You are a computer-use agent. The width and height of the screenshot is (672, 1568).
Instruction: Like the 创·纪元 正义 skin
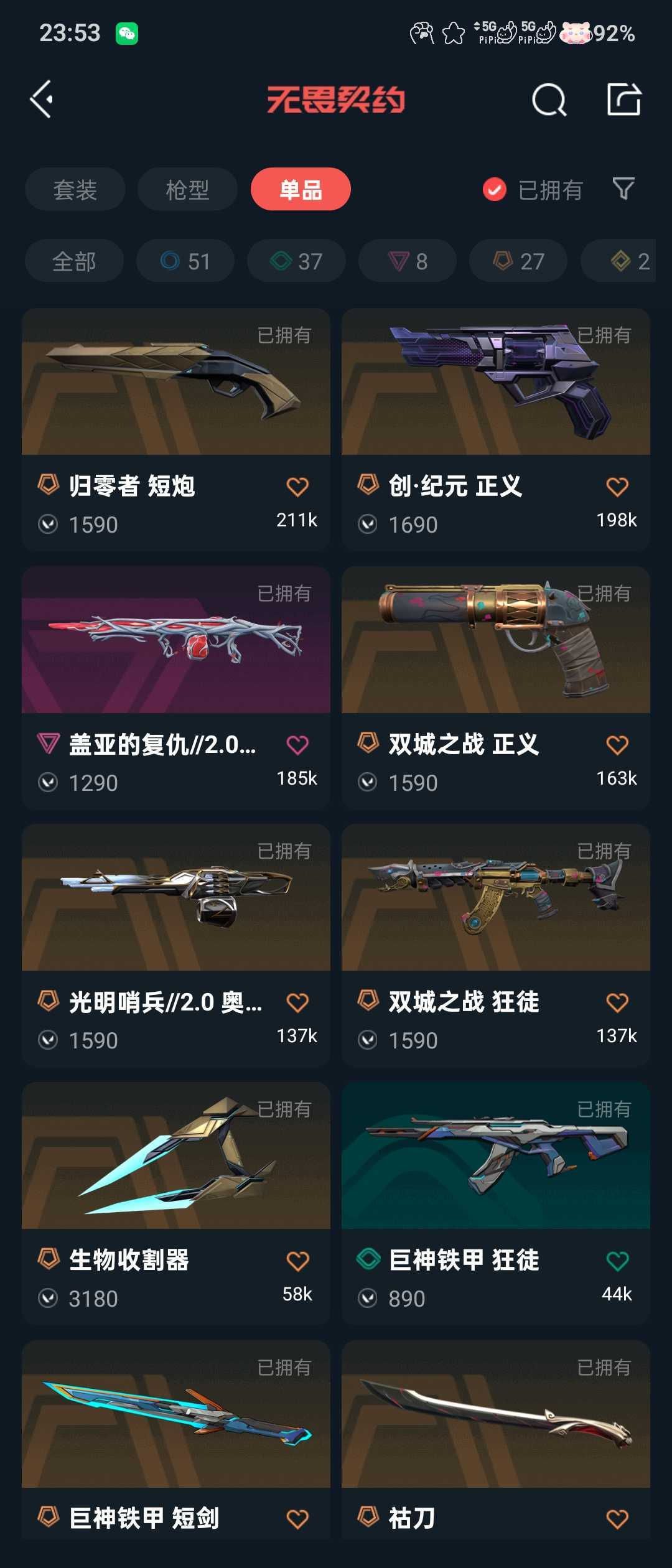tap(617, 487)
